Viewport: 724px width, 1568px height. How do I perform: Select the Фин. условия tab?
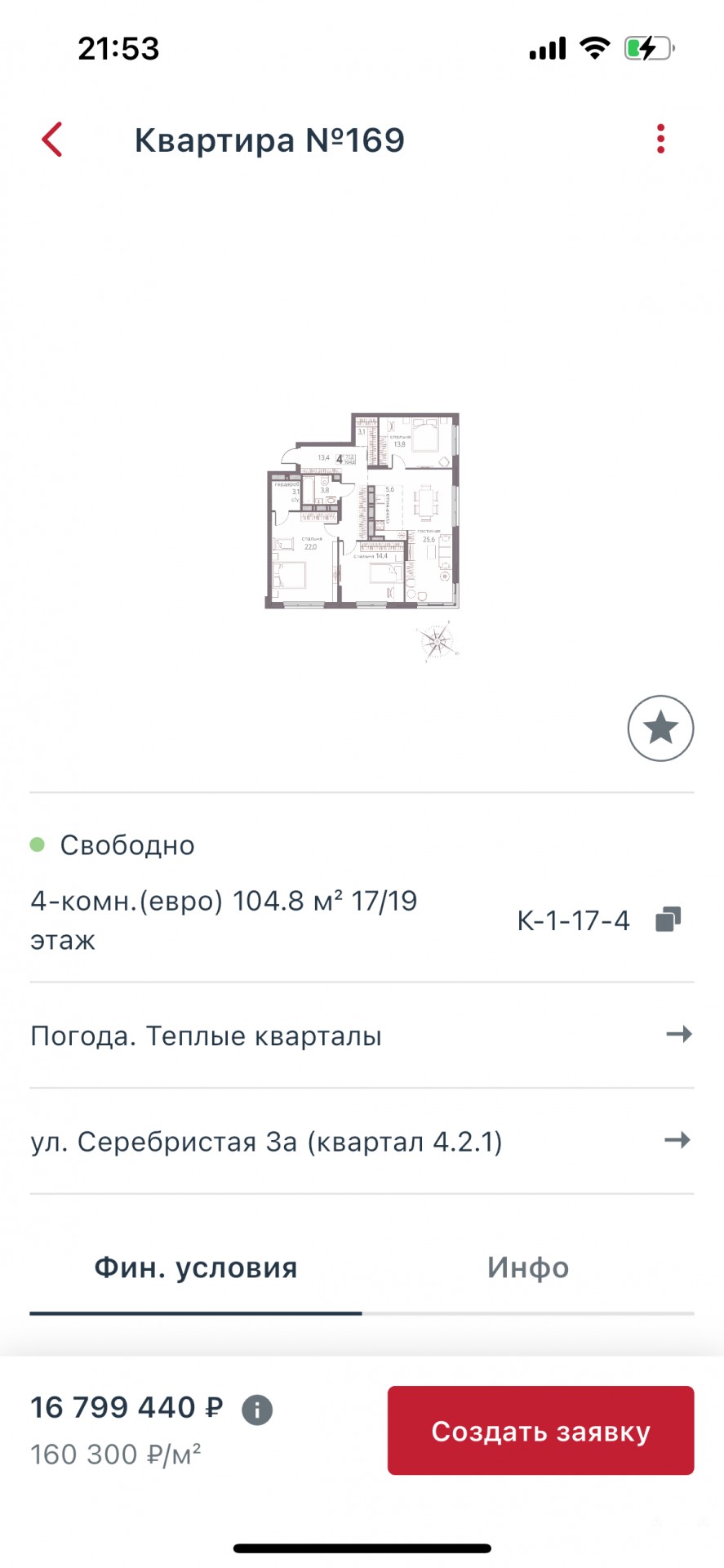click(196, 1267)
